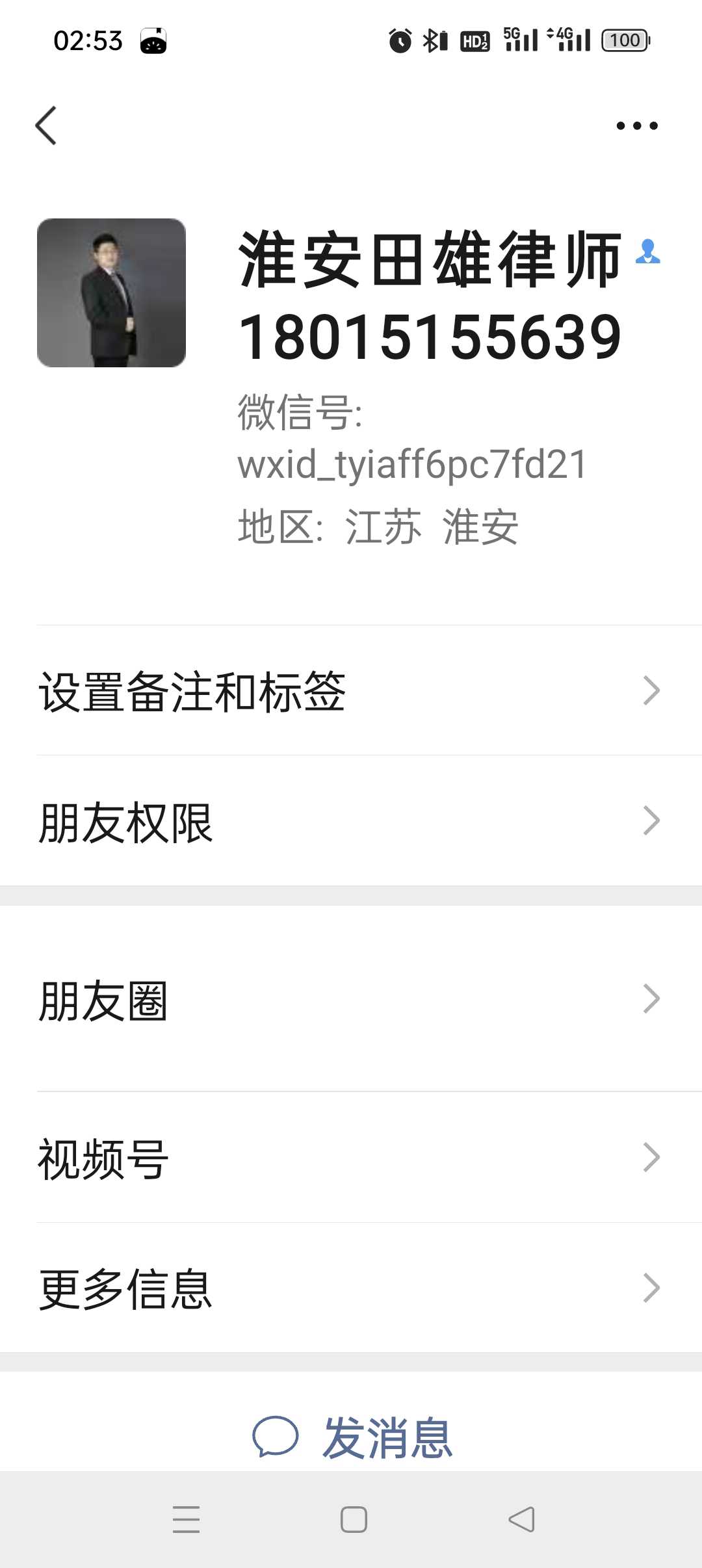The height and width of the screenshot is (1568, 702).
Task: View this contact's 朋友圈
Action: click(x=351, y=999)
